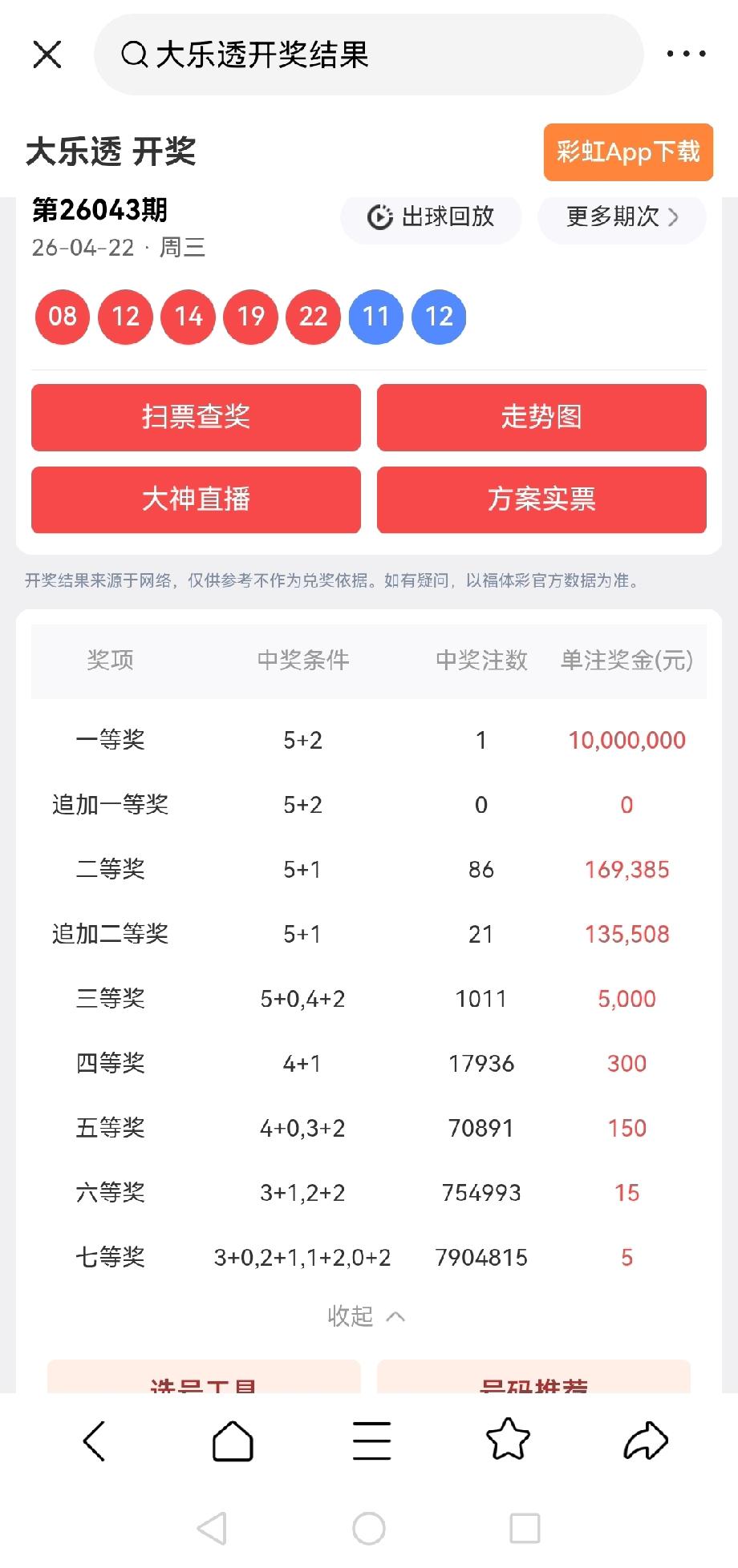Download the 彩虹App
The image size is (738, 1568).
tap(628, 153)
